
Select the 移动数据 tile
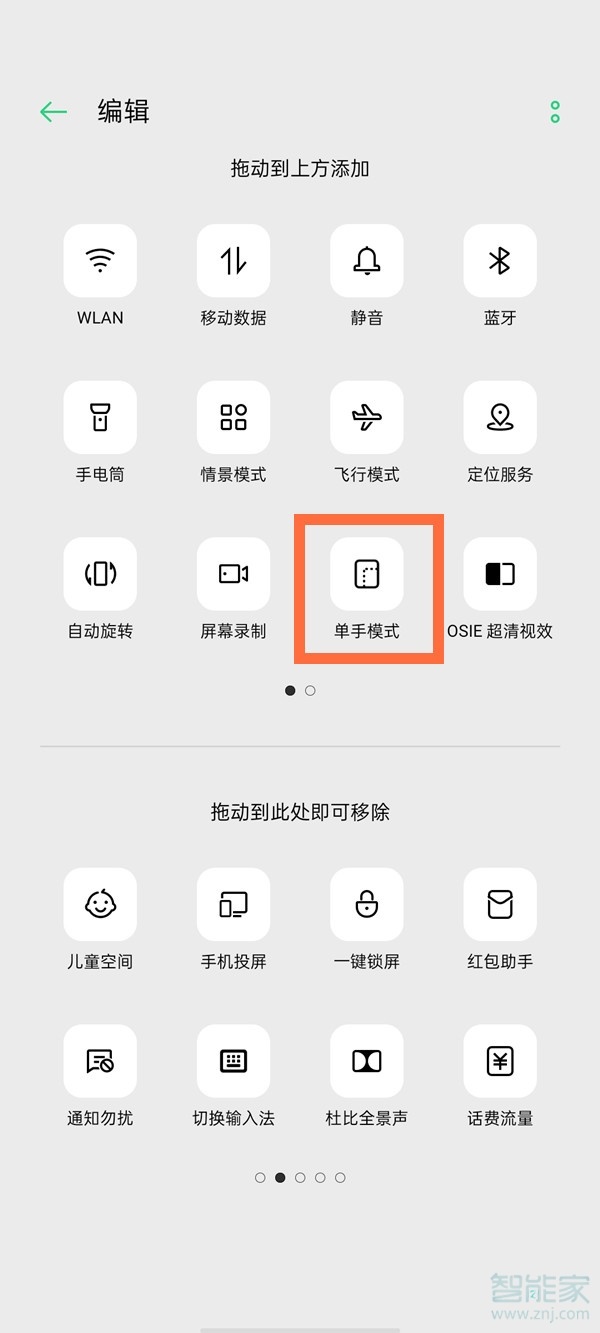coord(233,261)
